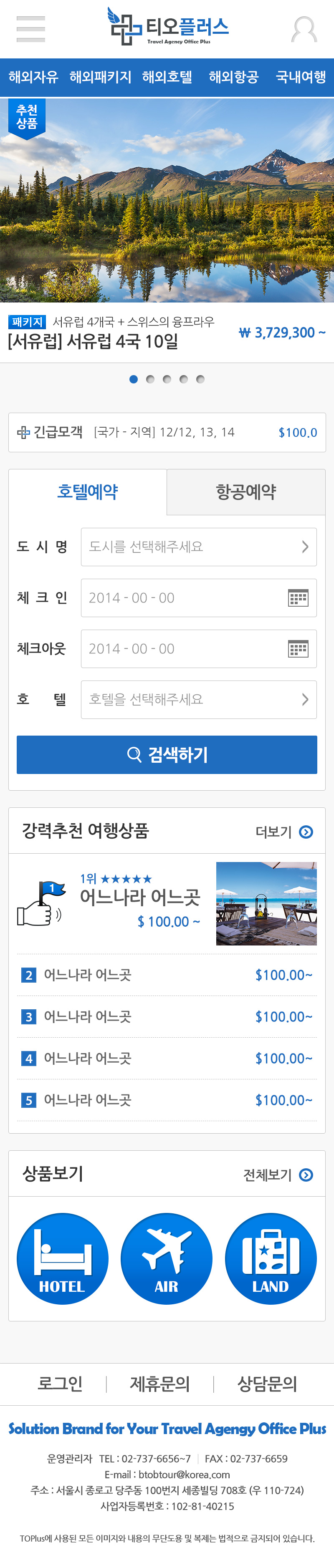Tap 더보기 for recommended travel products
This screenshot has width=334, height=1568.
coord(284,832)
